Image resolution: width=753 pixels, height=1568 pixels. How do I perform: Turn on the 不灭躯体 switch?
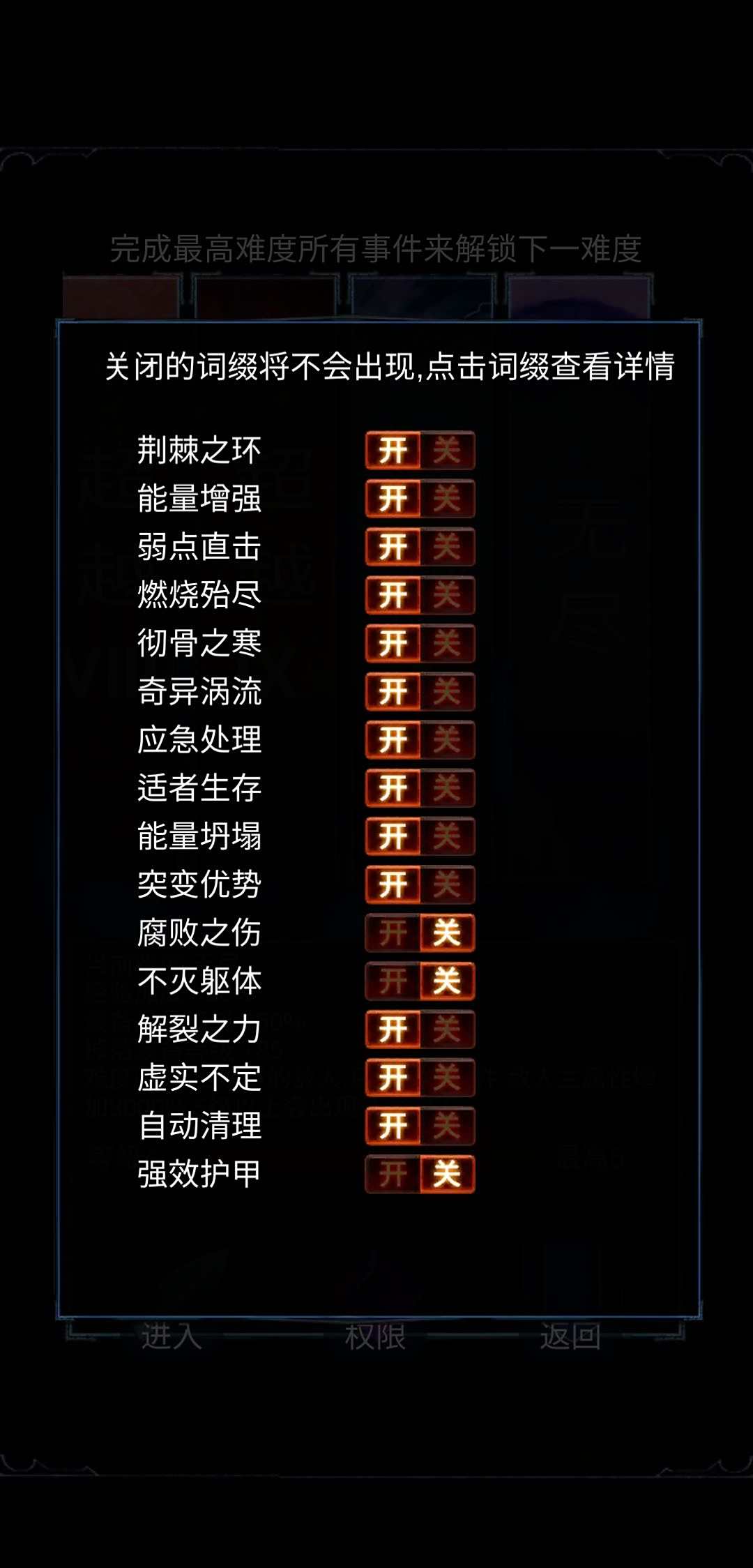[393, 981]
